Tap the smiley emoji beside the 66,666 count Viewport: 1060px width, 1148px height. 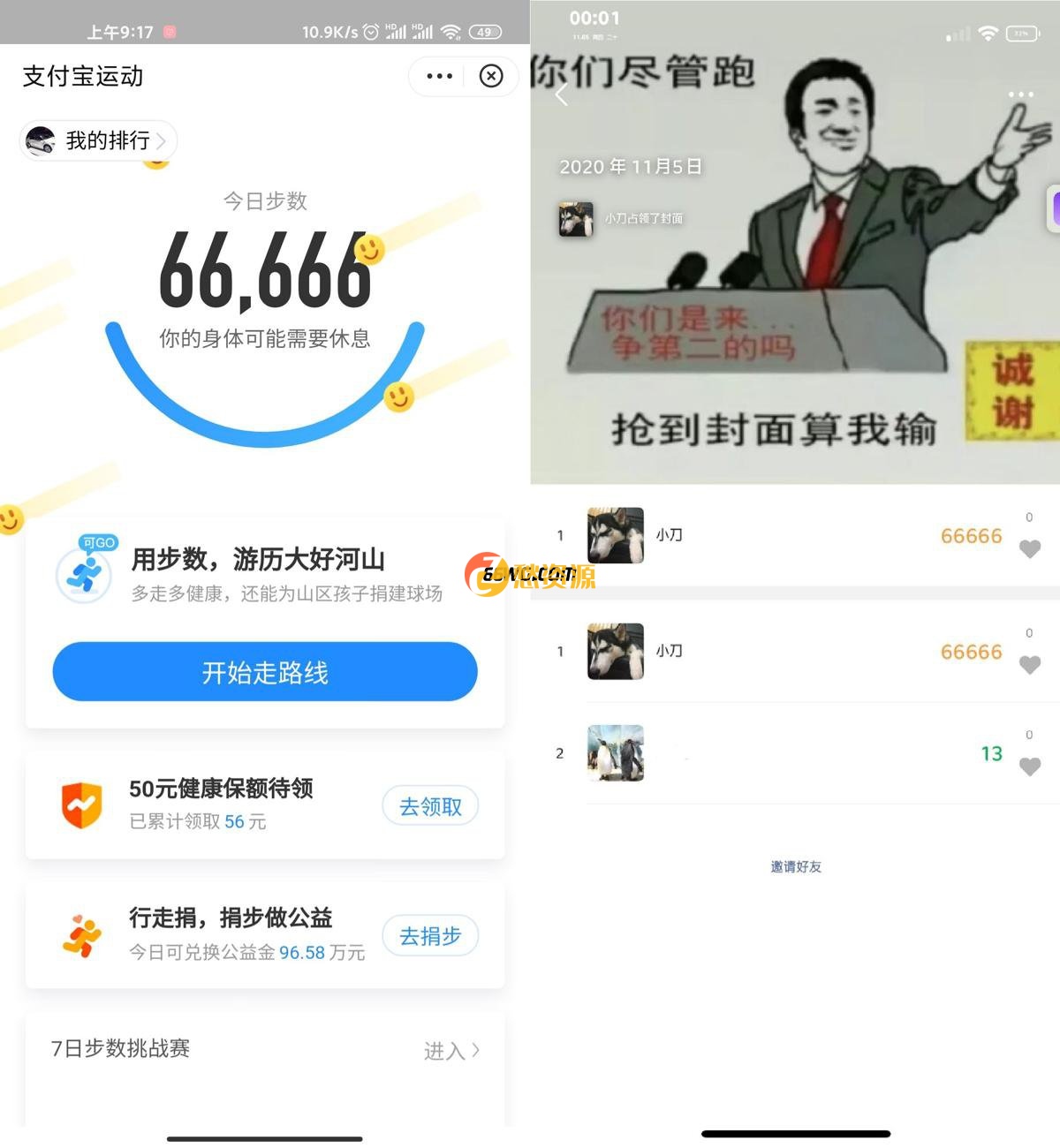(370, 253)
